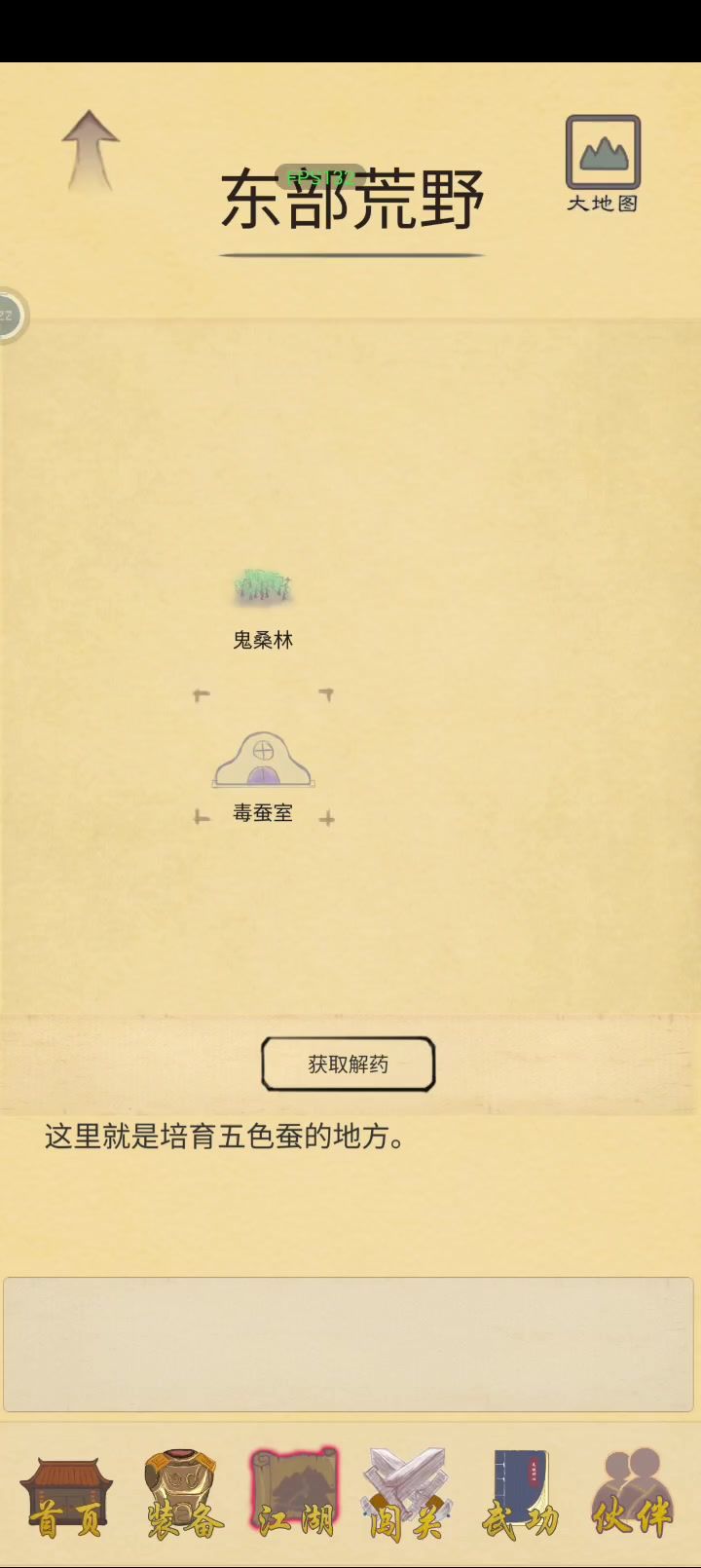Enter the 毒蚕室 location
The image size is (701, 1568).
pos(263,771)
